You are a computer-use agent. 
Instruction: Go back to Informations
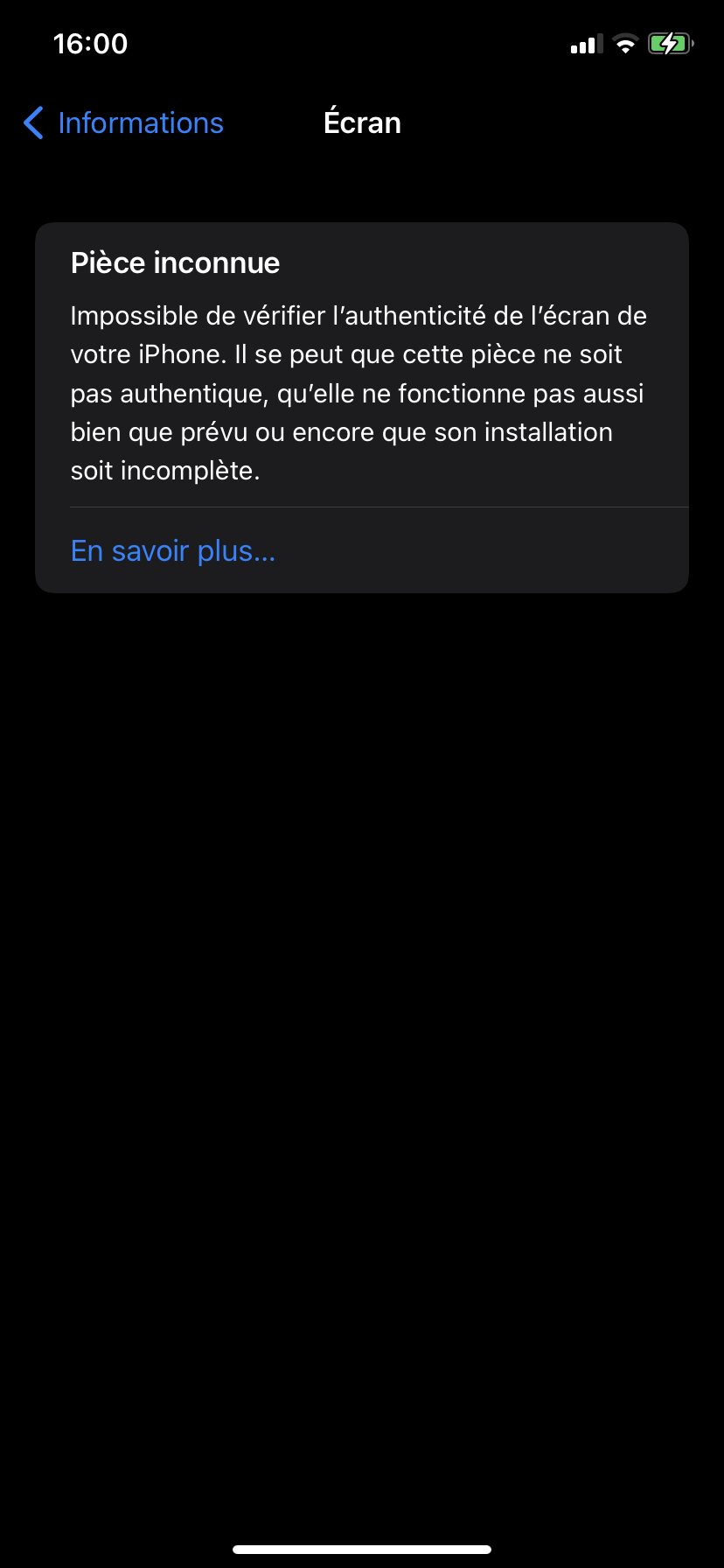(123, 123)
